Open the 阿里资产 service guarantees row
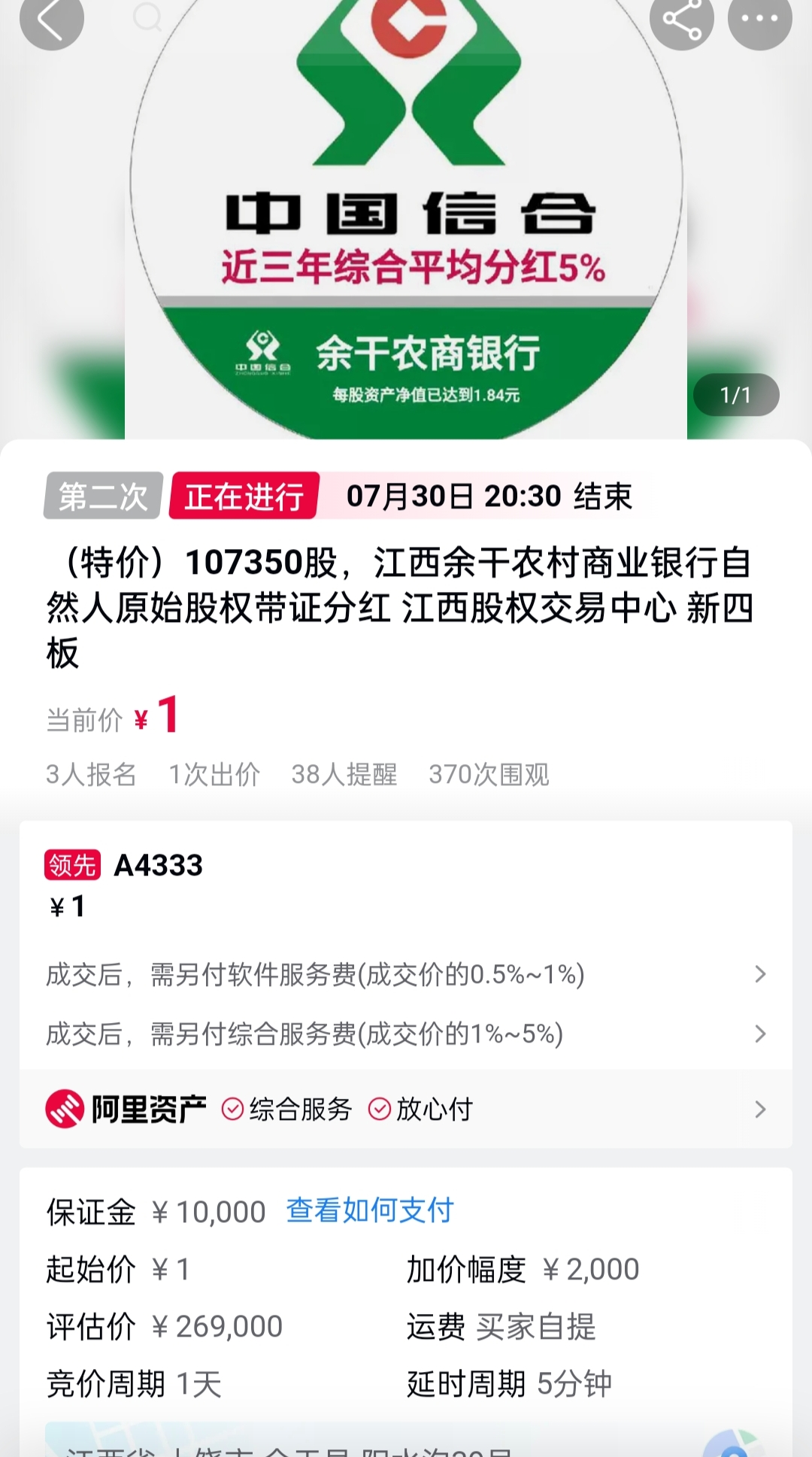Screen dimensions: 812x1457 (406, 1109)
